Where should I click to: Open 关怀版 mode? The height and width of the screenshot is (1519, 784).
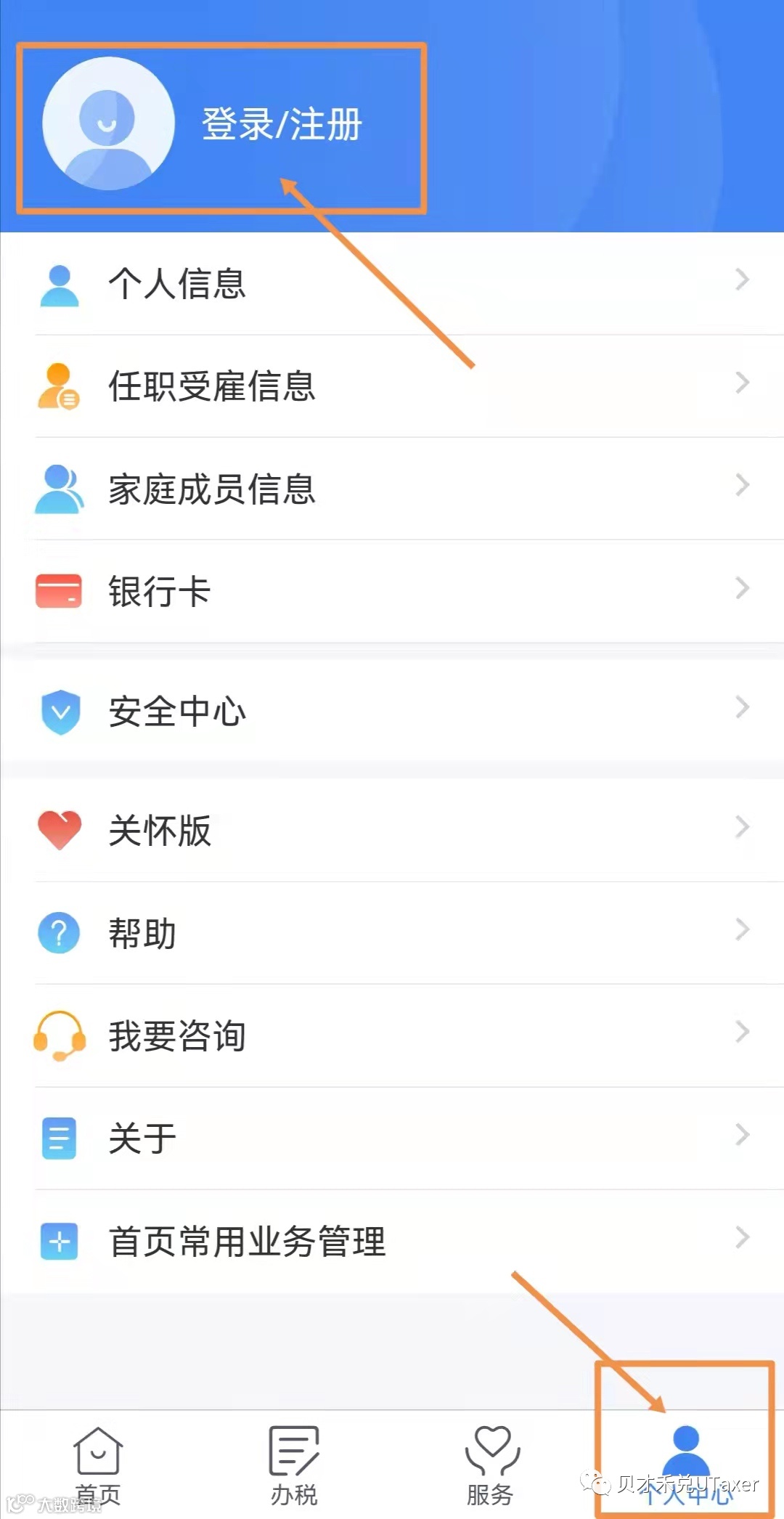392,830
